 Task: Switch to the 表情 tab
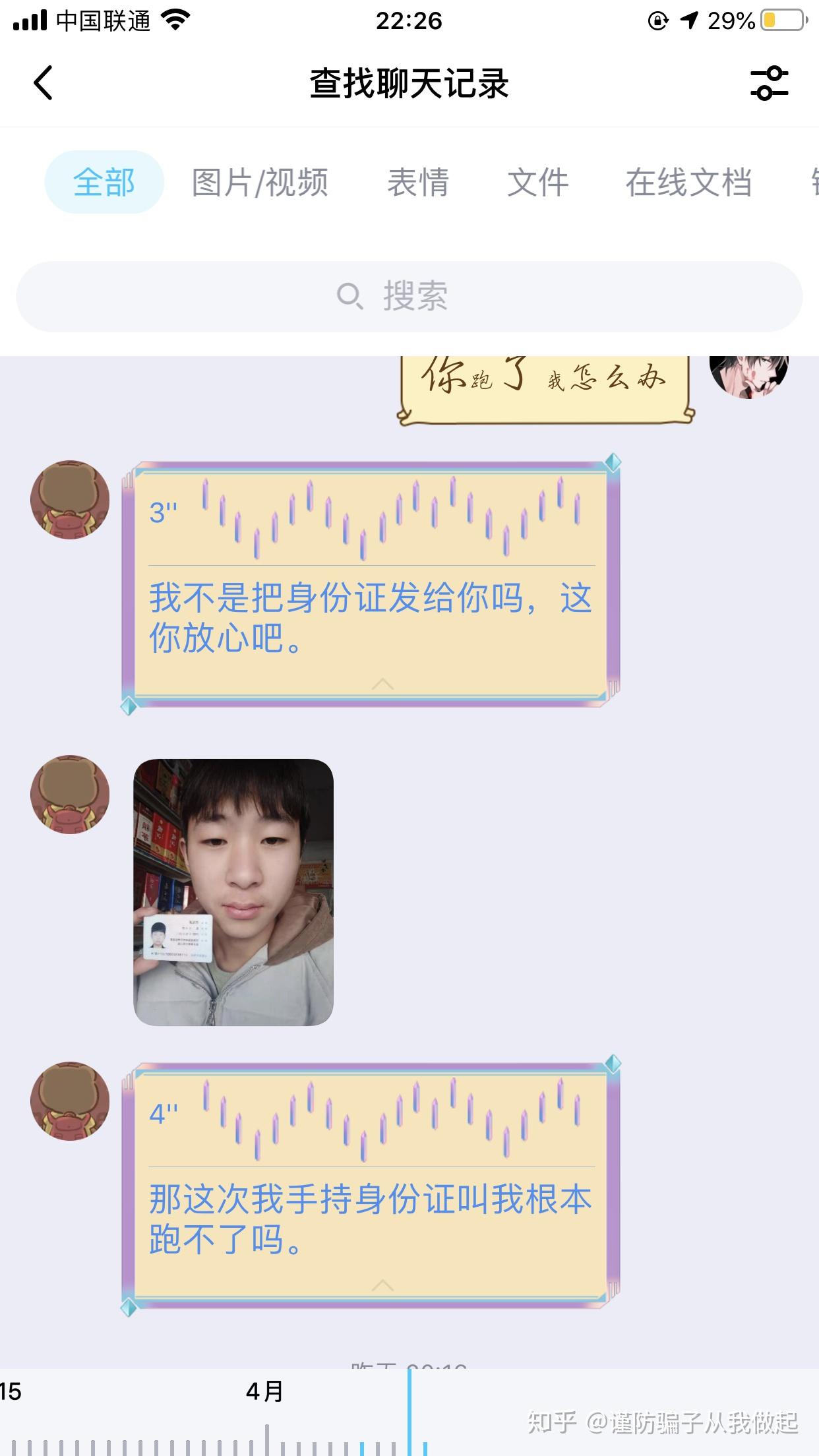coord(418,182)
